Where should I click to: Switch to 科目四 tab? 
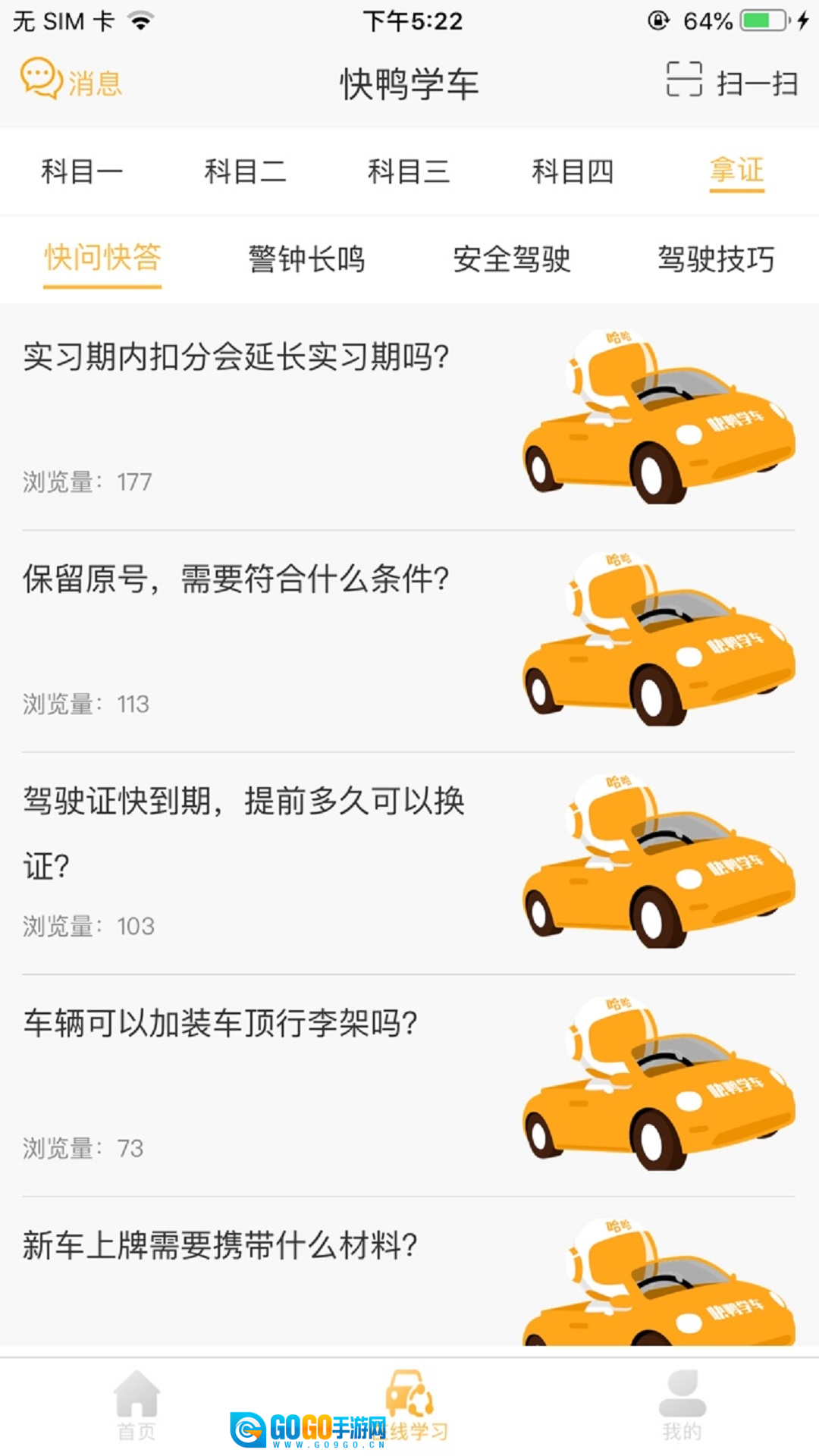[573, 171]
